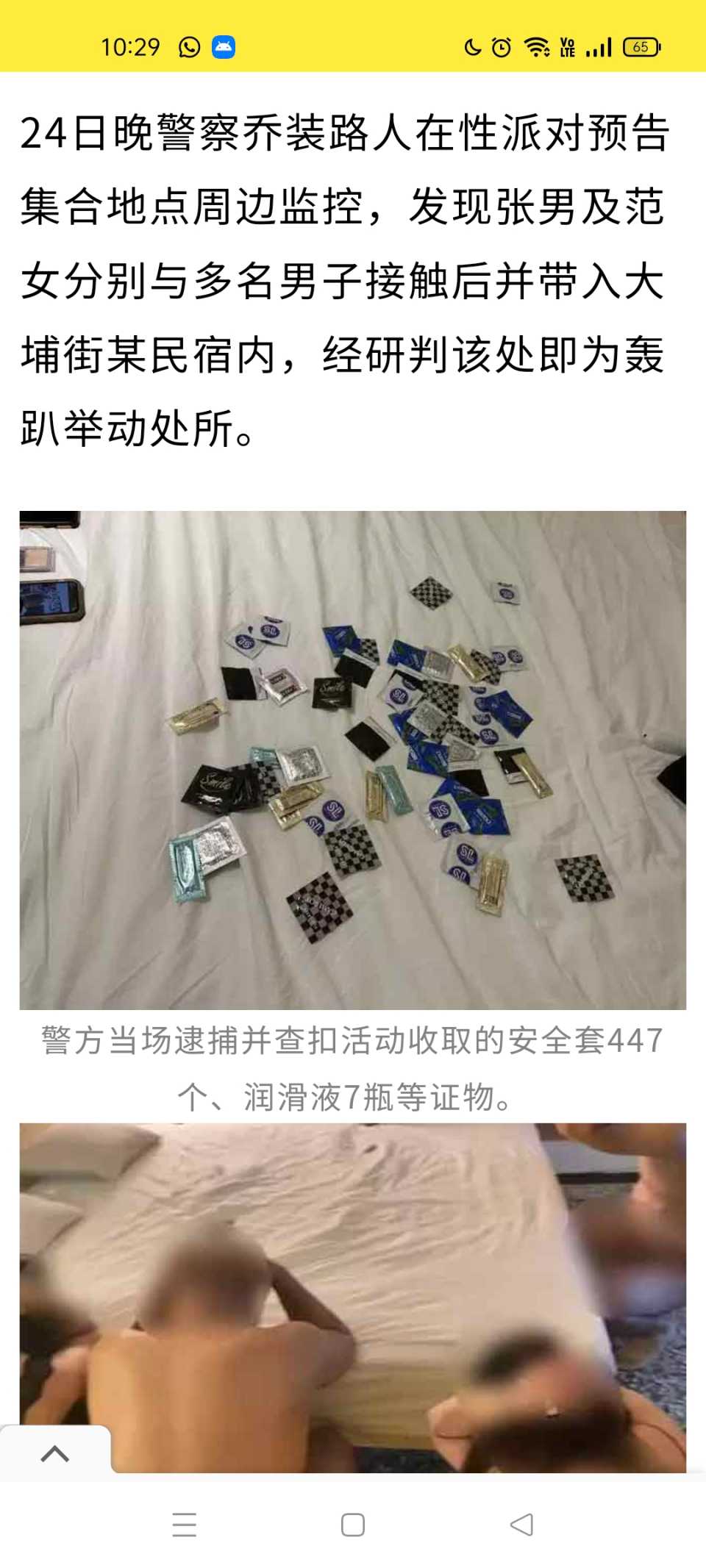Go back using system back button
Image resolution: width=706 pixels, height=1568 pixels.
point(521,1524)
